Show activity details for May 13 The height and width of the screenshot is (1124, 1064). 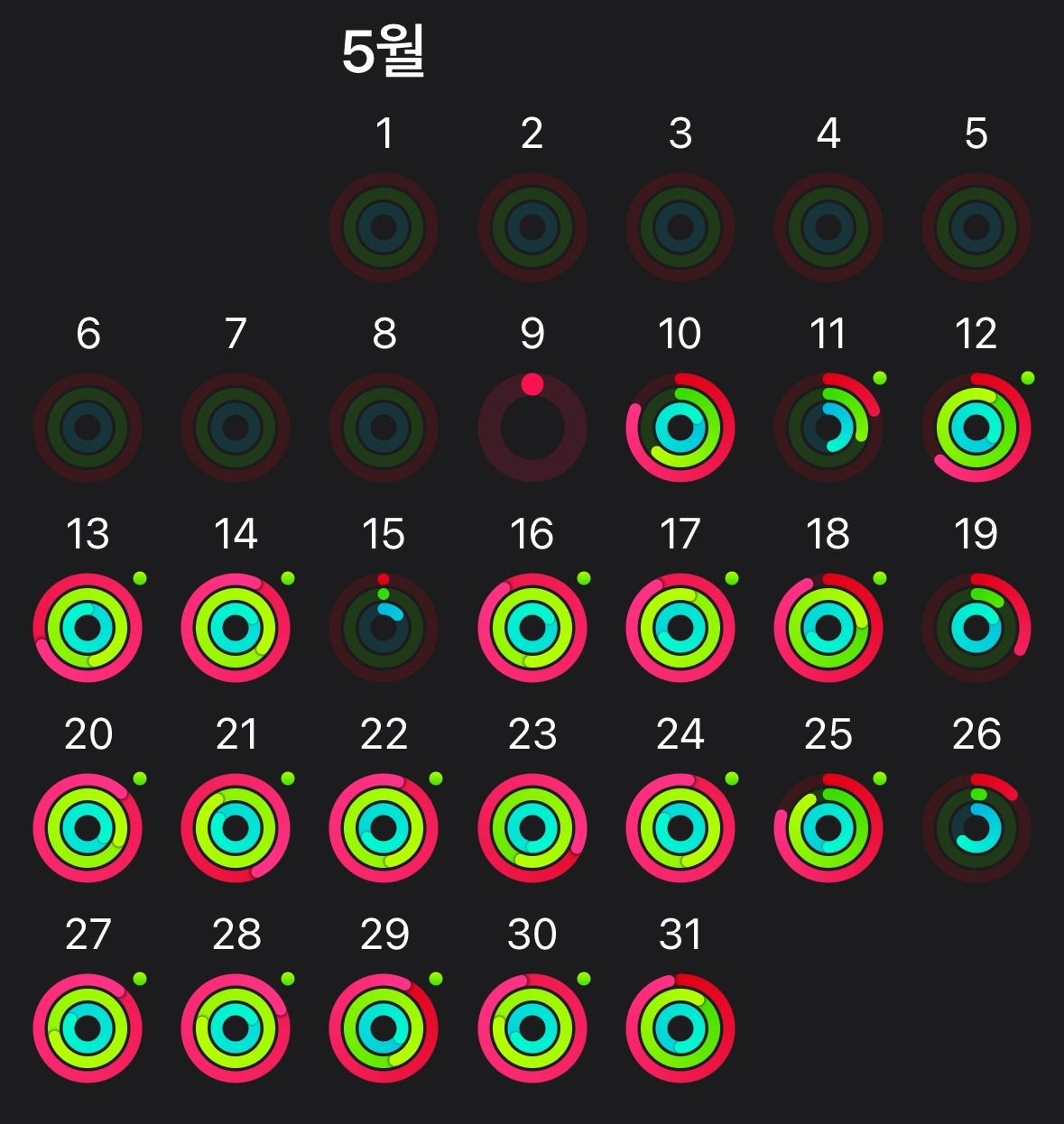(88, 628)
